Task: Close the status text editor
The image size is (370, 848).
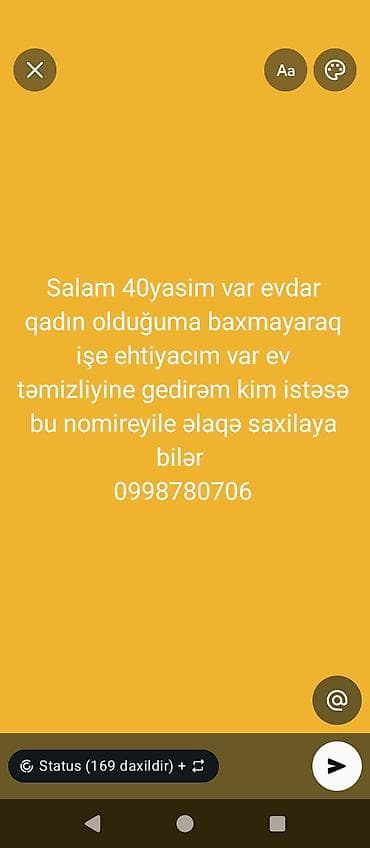Action: coord(35,70)
